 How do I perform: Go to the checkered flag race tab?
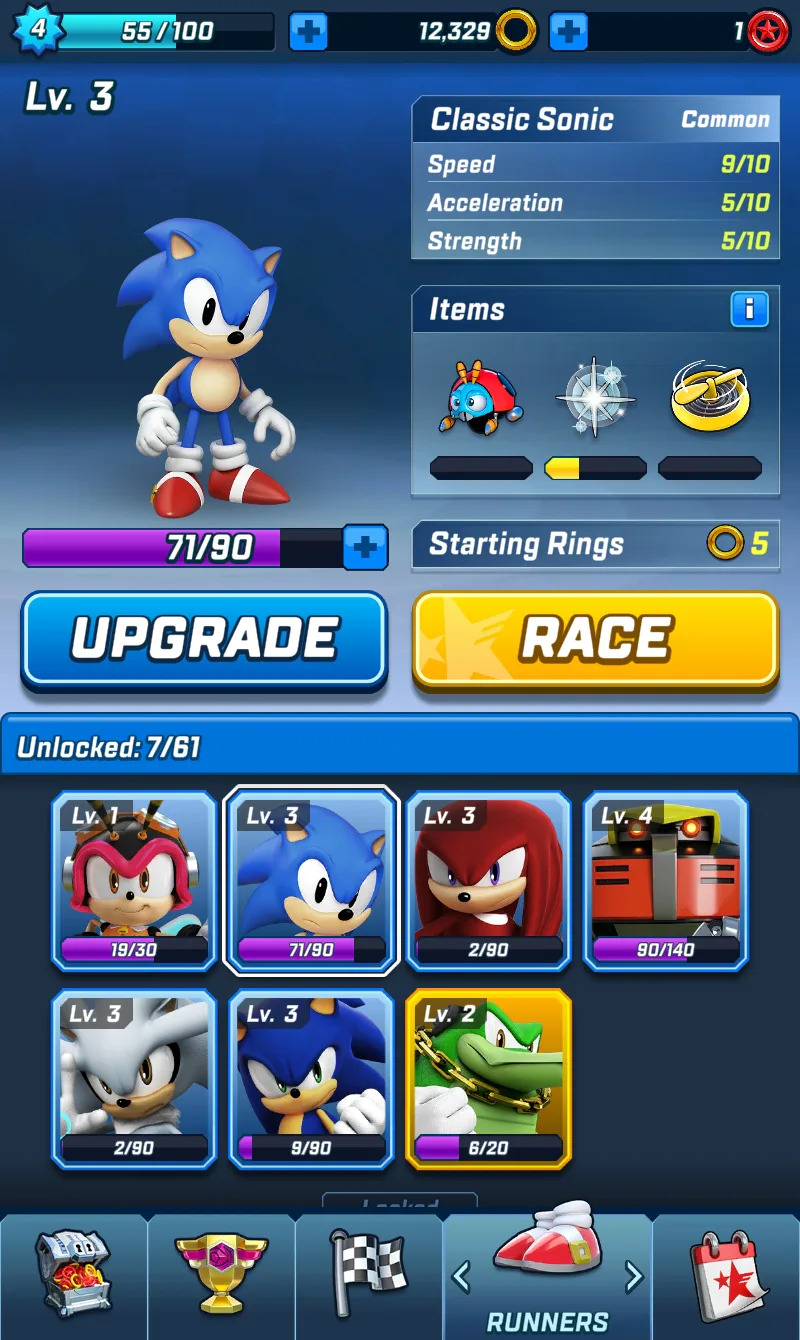pos(369,1275)
